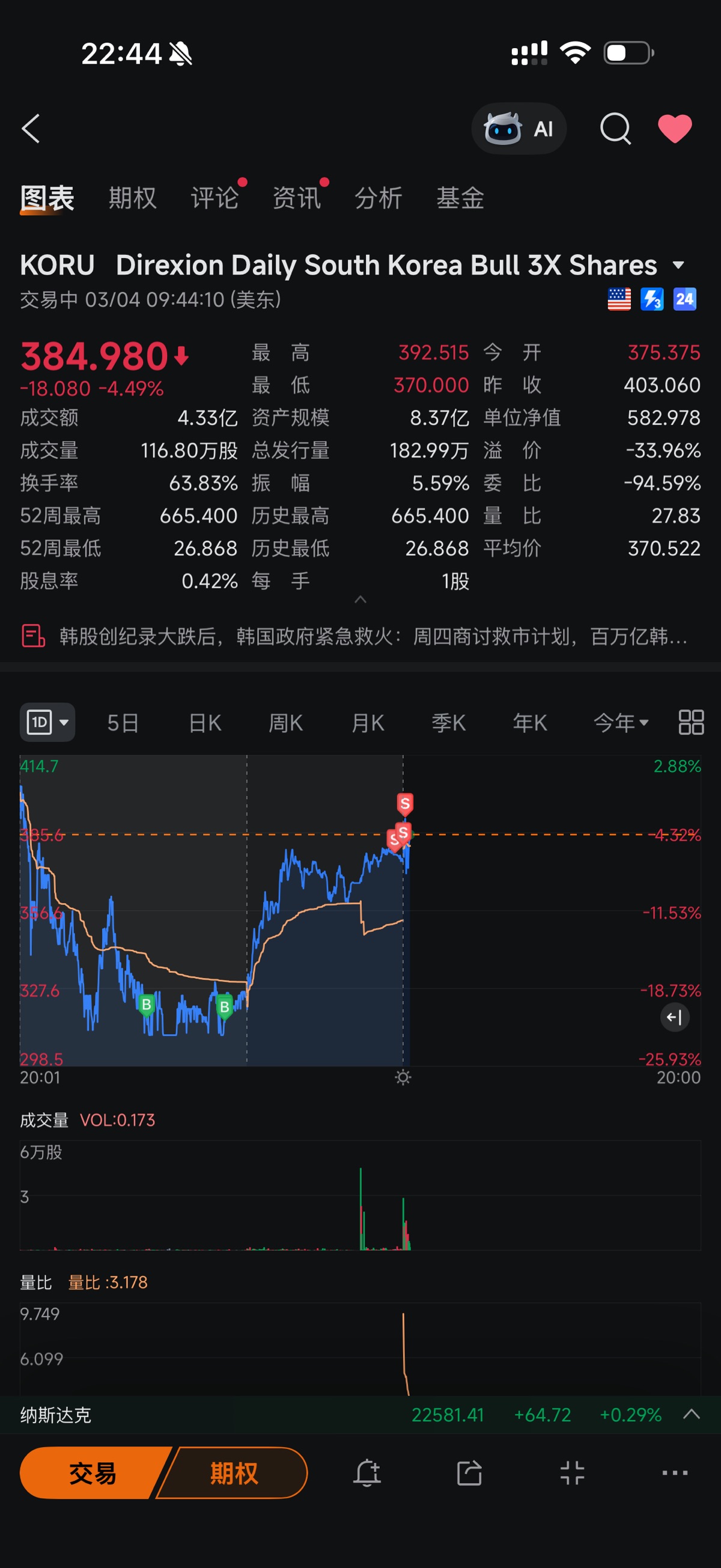Remove KORU from favorites via heart
721x1568 pixels.
coord(675,129)
